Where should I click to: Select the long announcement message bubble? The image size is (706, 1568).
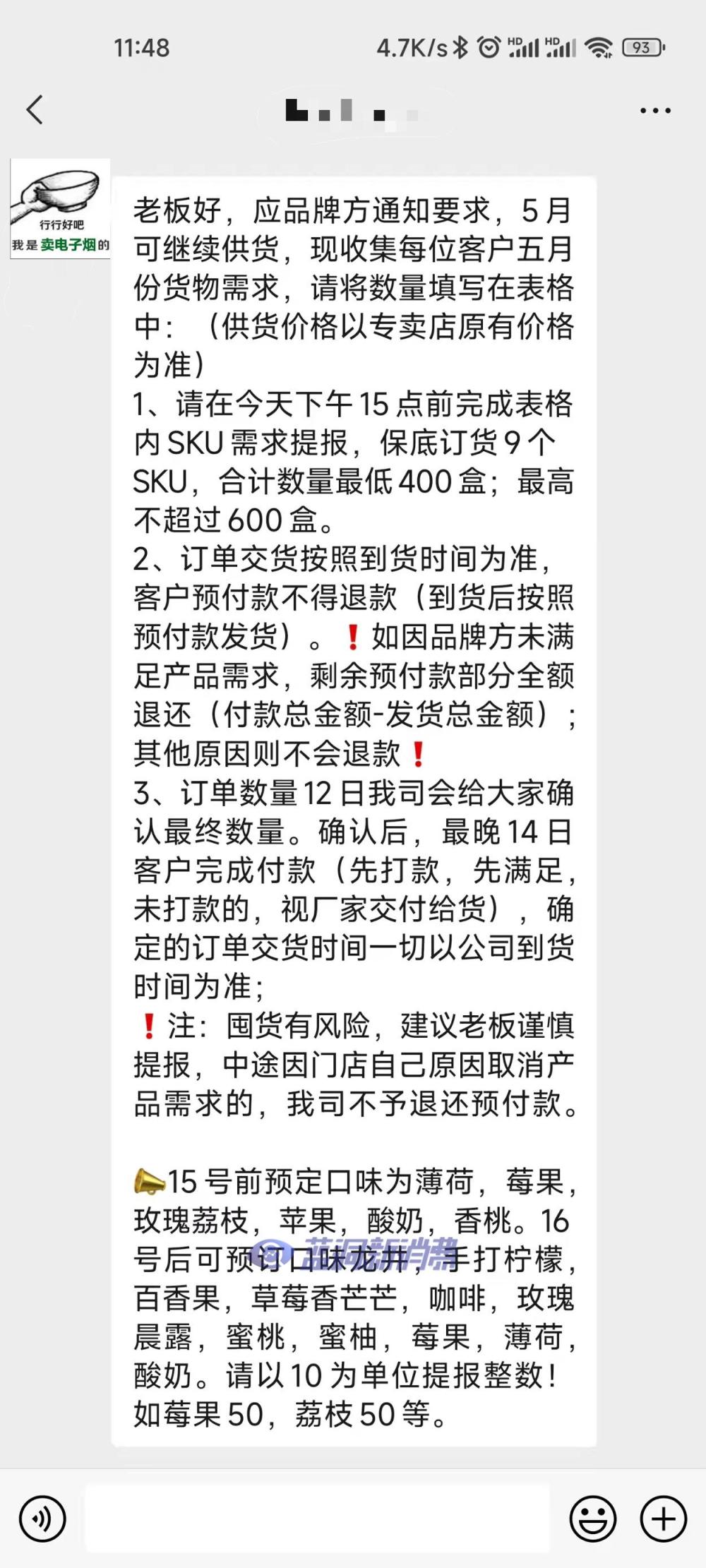click(x=353, y=777)
